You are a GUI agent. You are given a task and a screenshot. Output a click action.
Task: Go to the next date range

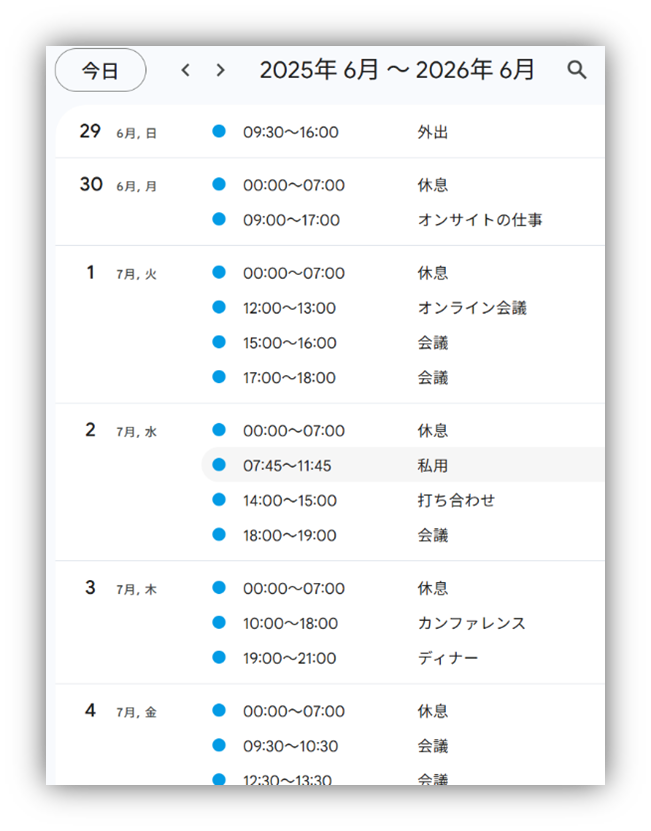click(x=221, y=70)
